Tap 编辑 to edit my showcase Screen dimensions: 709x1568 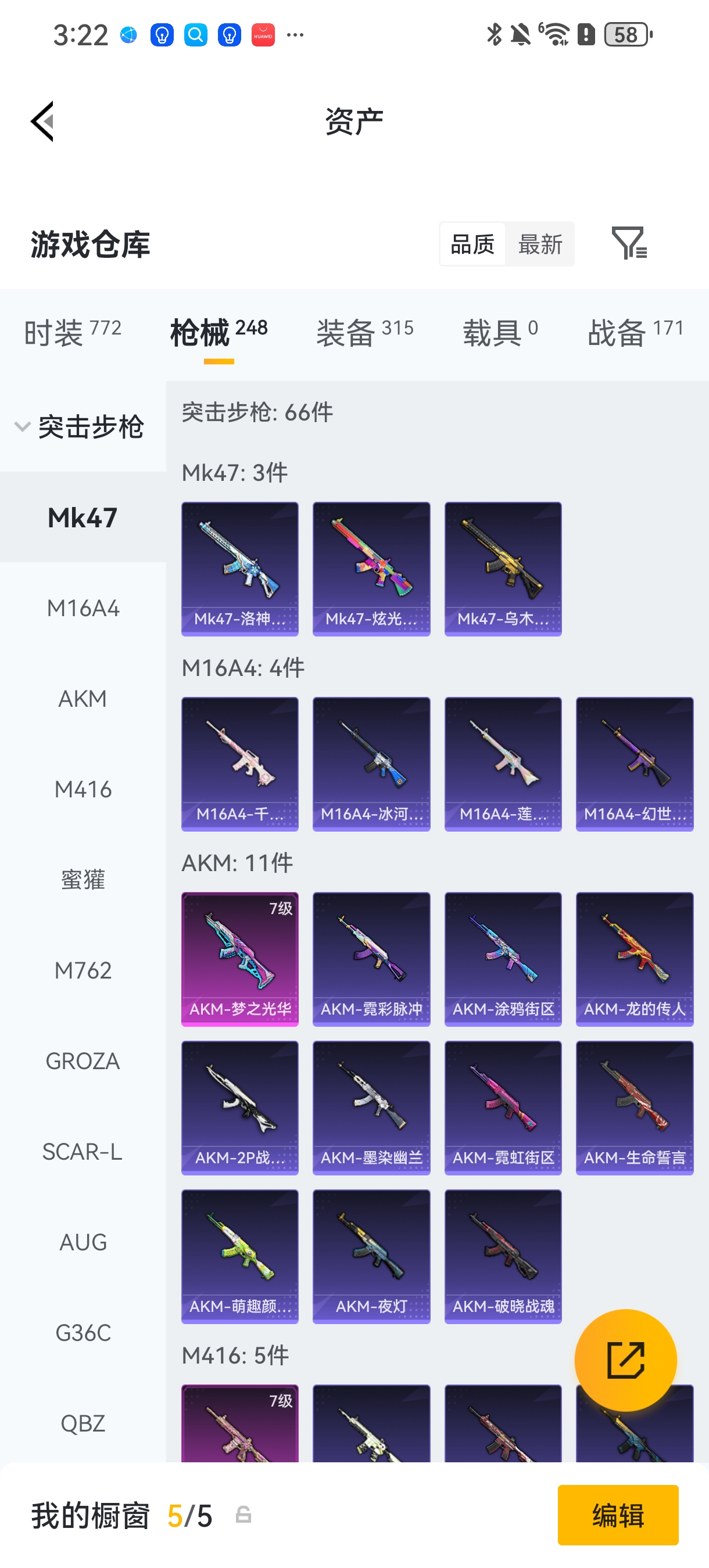618,1515
